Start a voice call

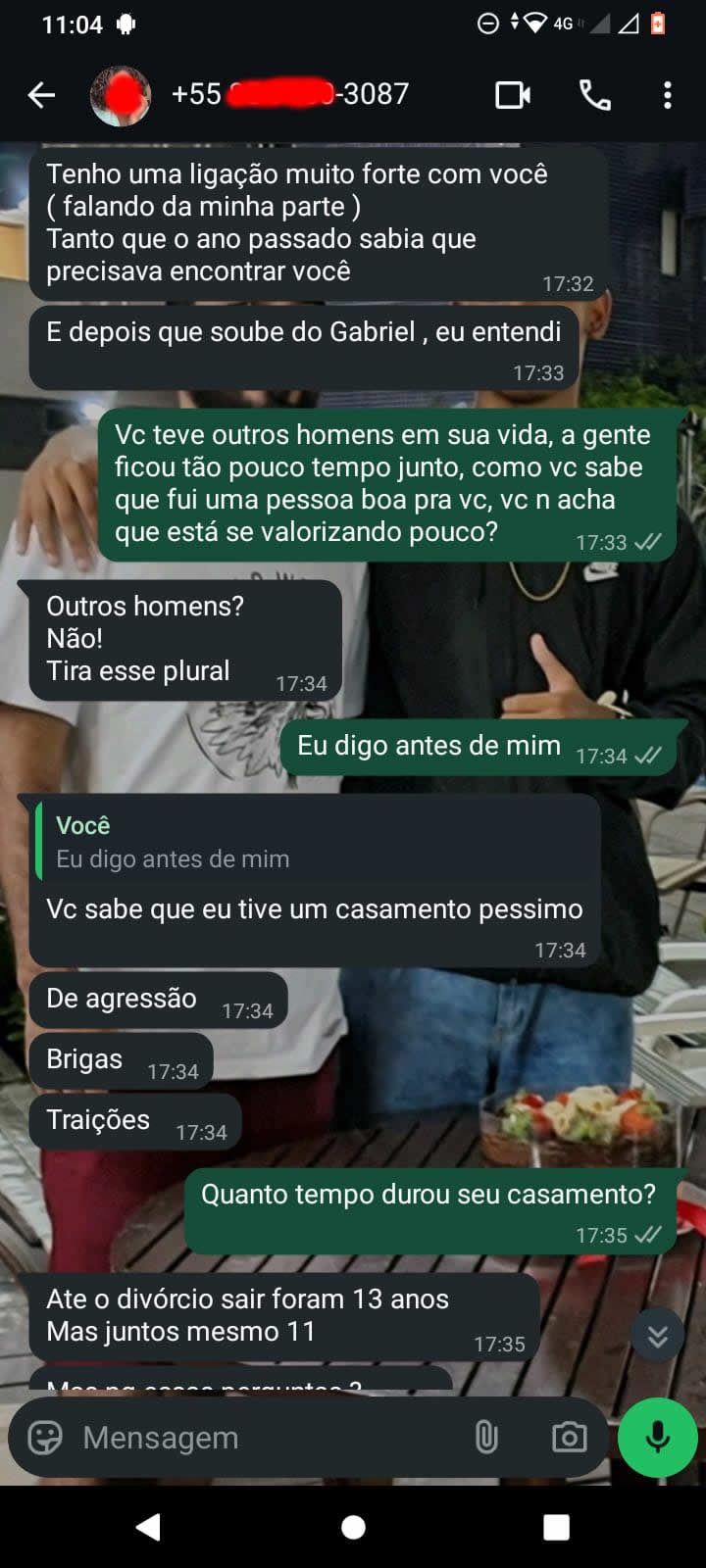coord(595,95)
